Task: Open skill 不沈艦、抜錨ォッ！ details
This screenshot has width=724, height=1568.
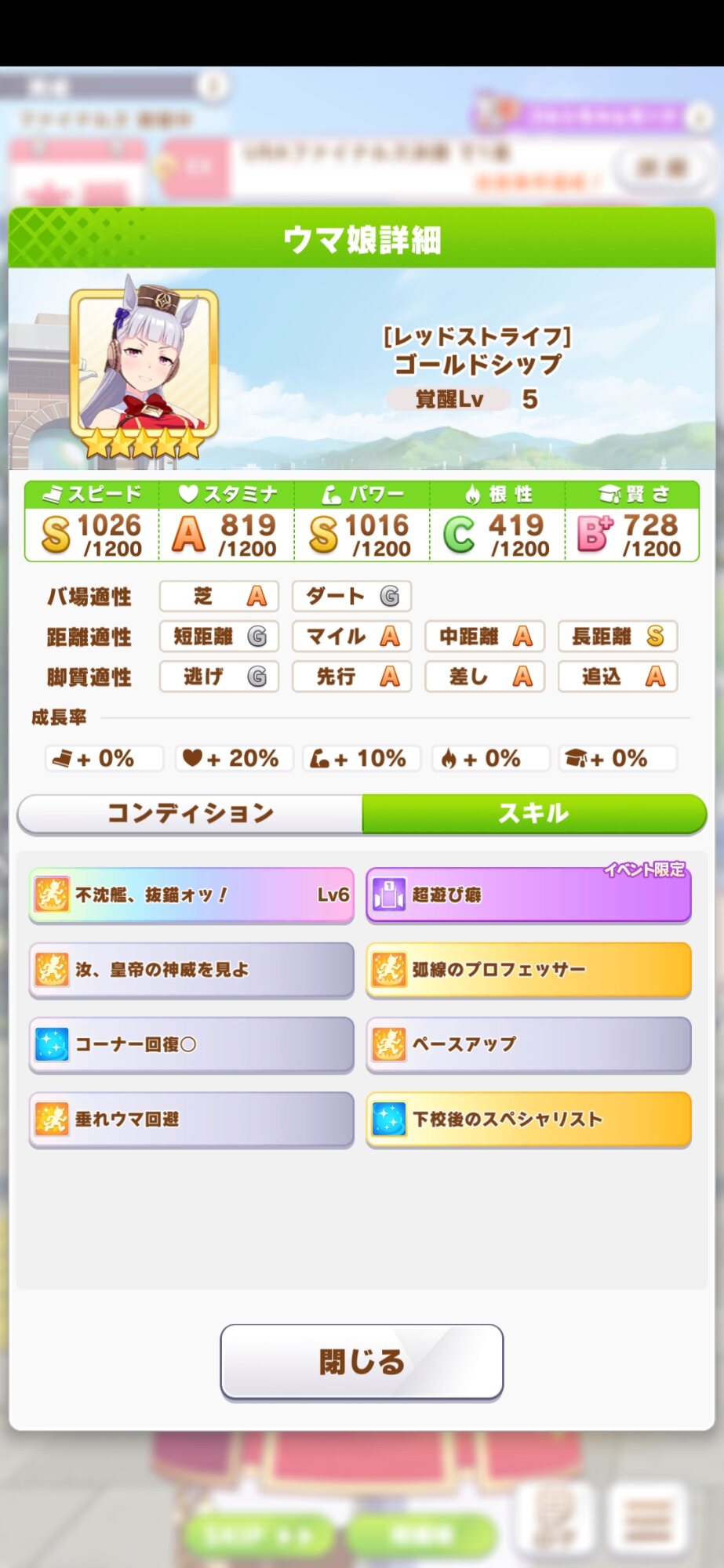Action: (191, 895)
